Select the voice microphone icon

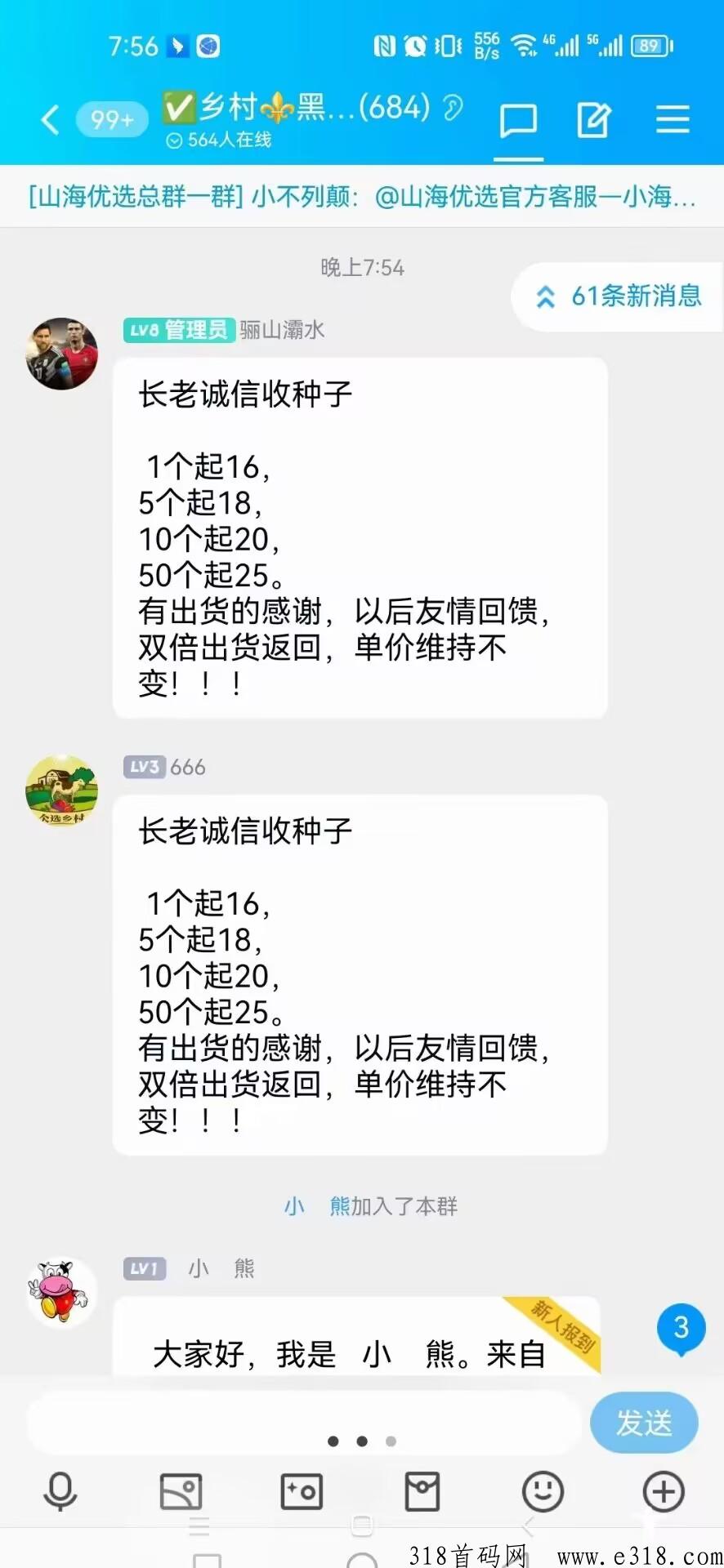coord(58,1492)
